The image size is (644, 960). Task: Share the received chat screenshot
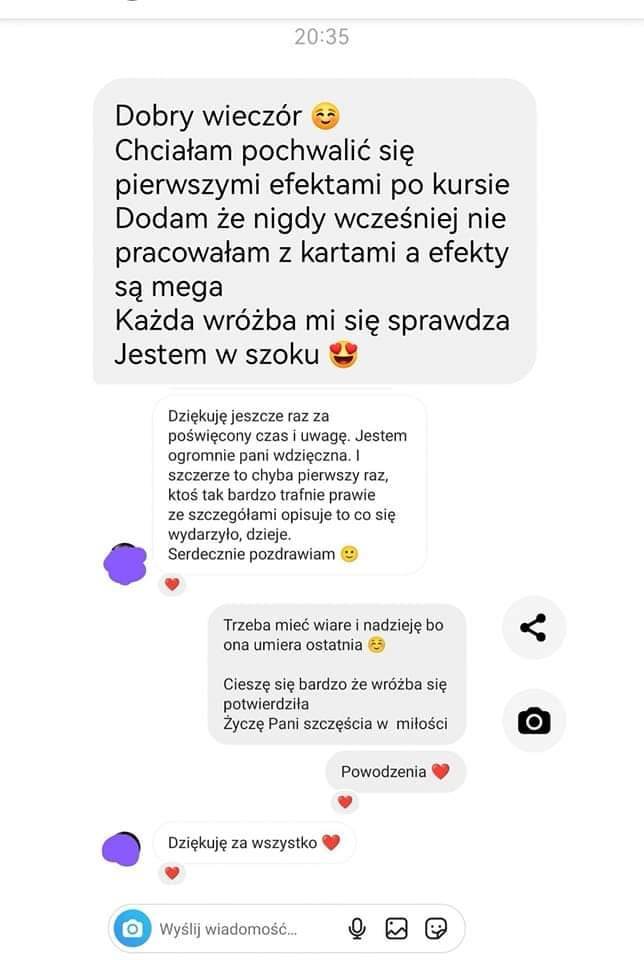533,628
